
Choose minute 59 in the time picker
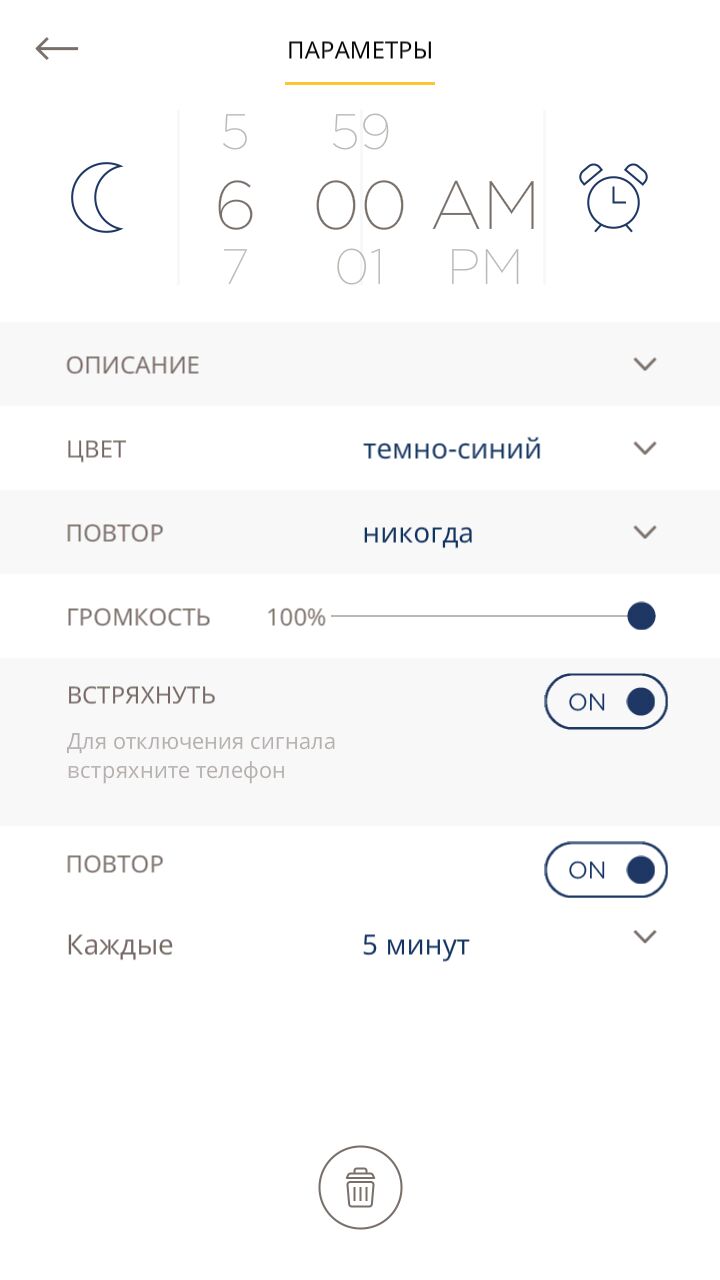(x=360, y=133)
